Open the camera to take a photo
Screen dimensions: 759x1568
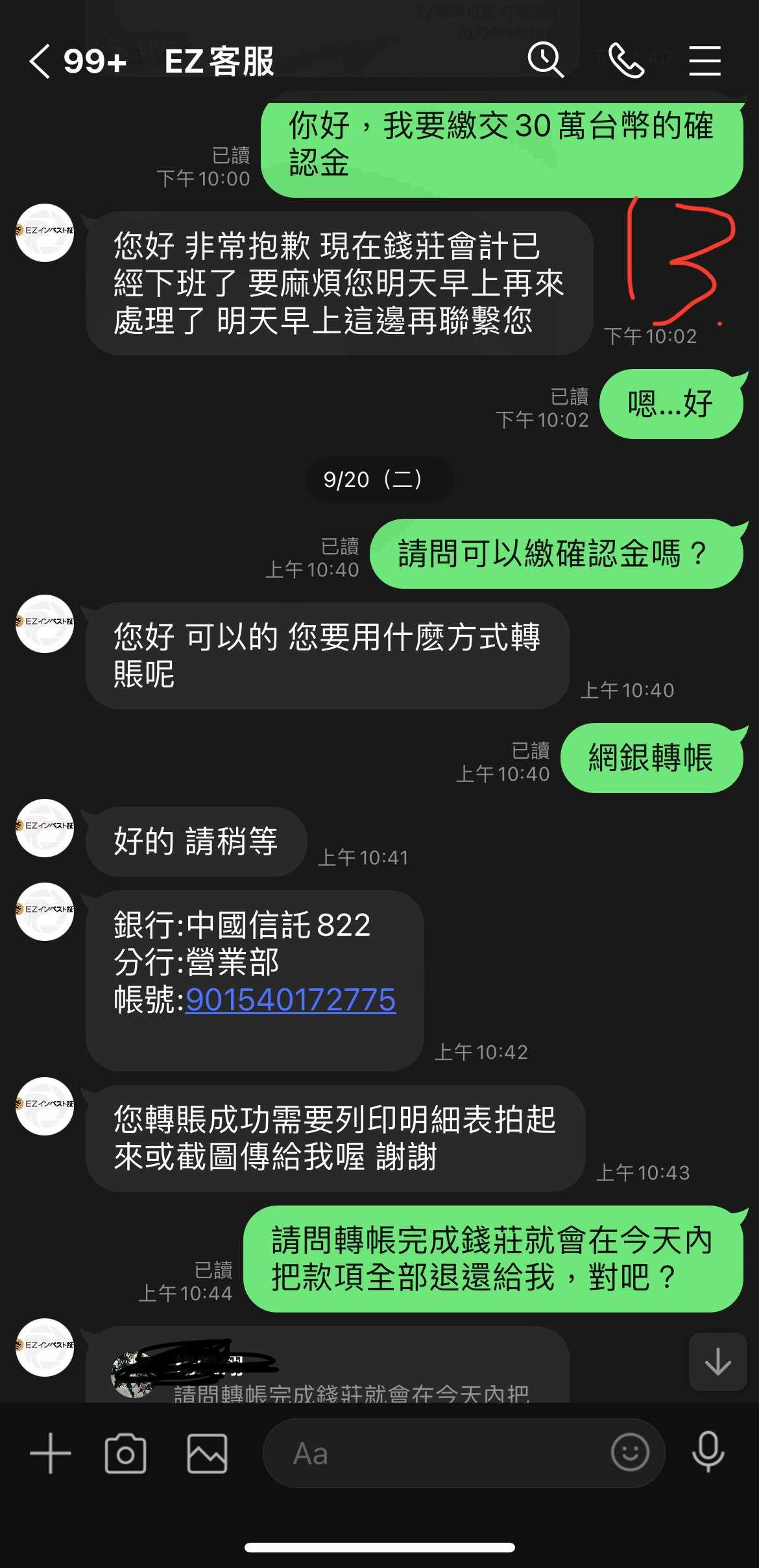125,1453
